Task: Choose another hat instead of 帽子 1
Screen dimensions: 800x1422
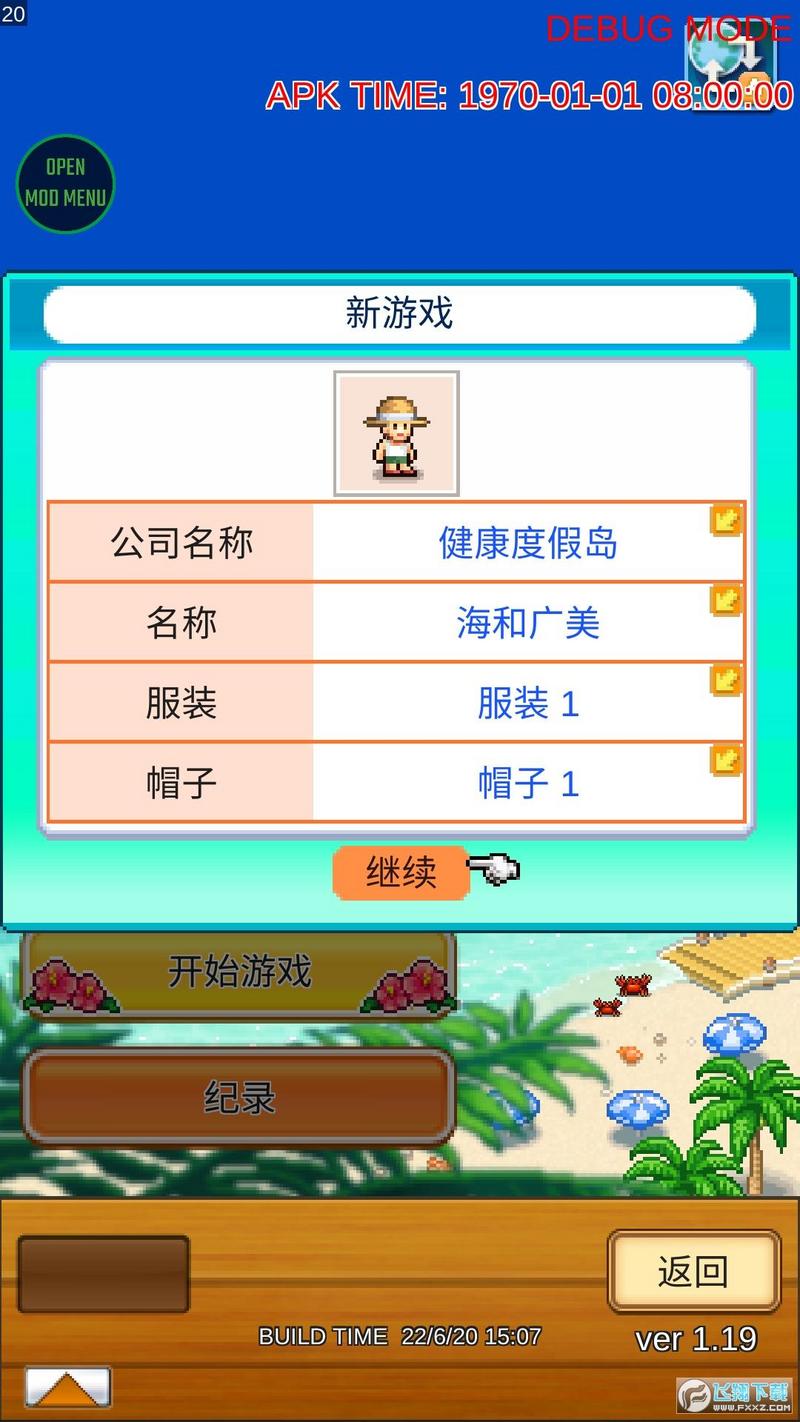Action: point(528,783)
